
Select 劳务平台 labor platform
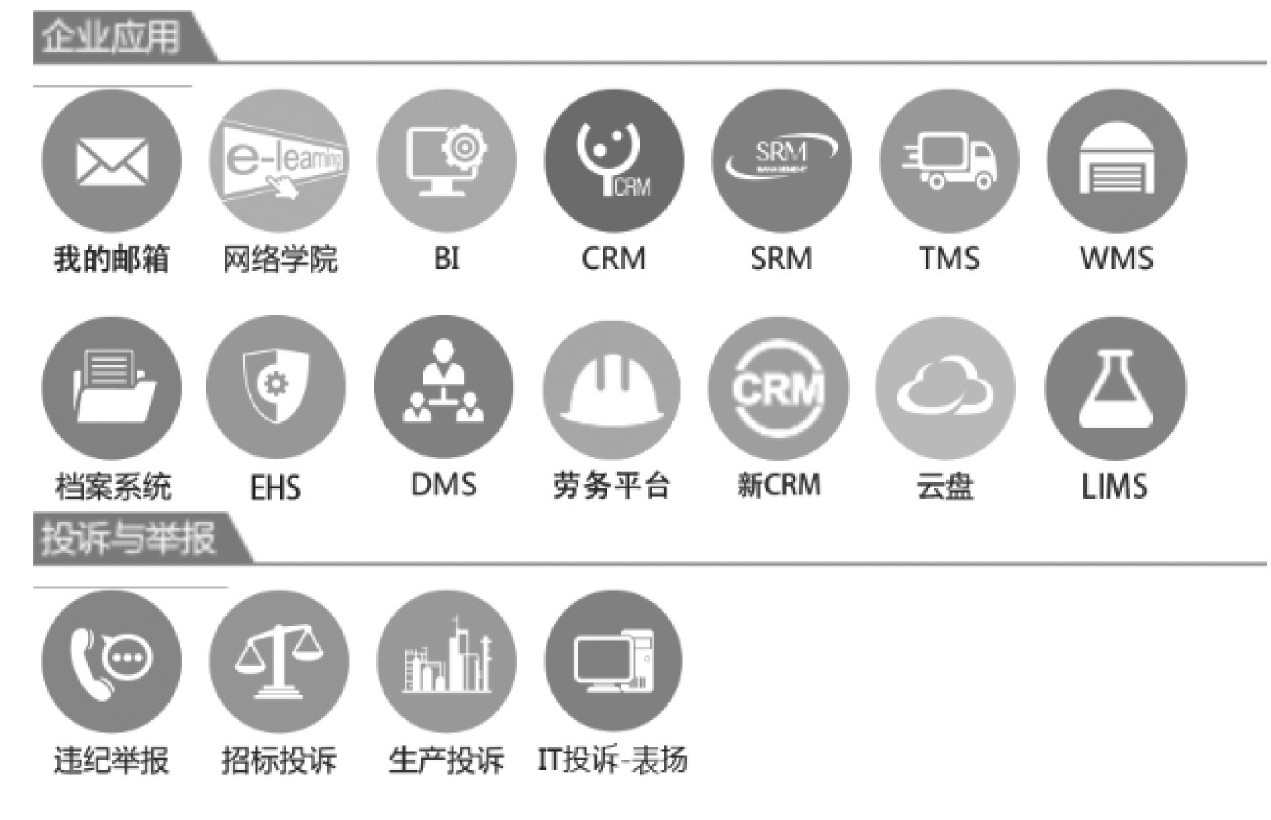612,388
